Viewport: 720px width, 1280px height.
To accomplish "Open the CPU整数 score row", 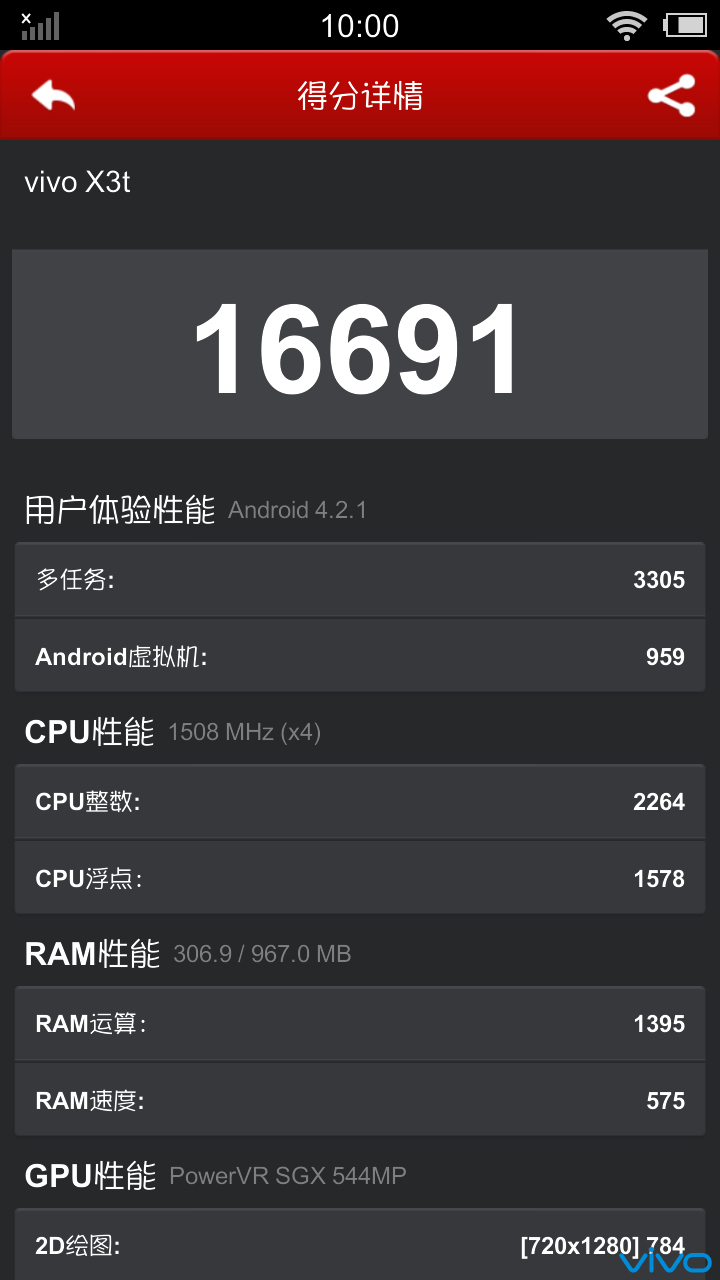I will tap(360, 801).
